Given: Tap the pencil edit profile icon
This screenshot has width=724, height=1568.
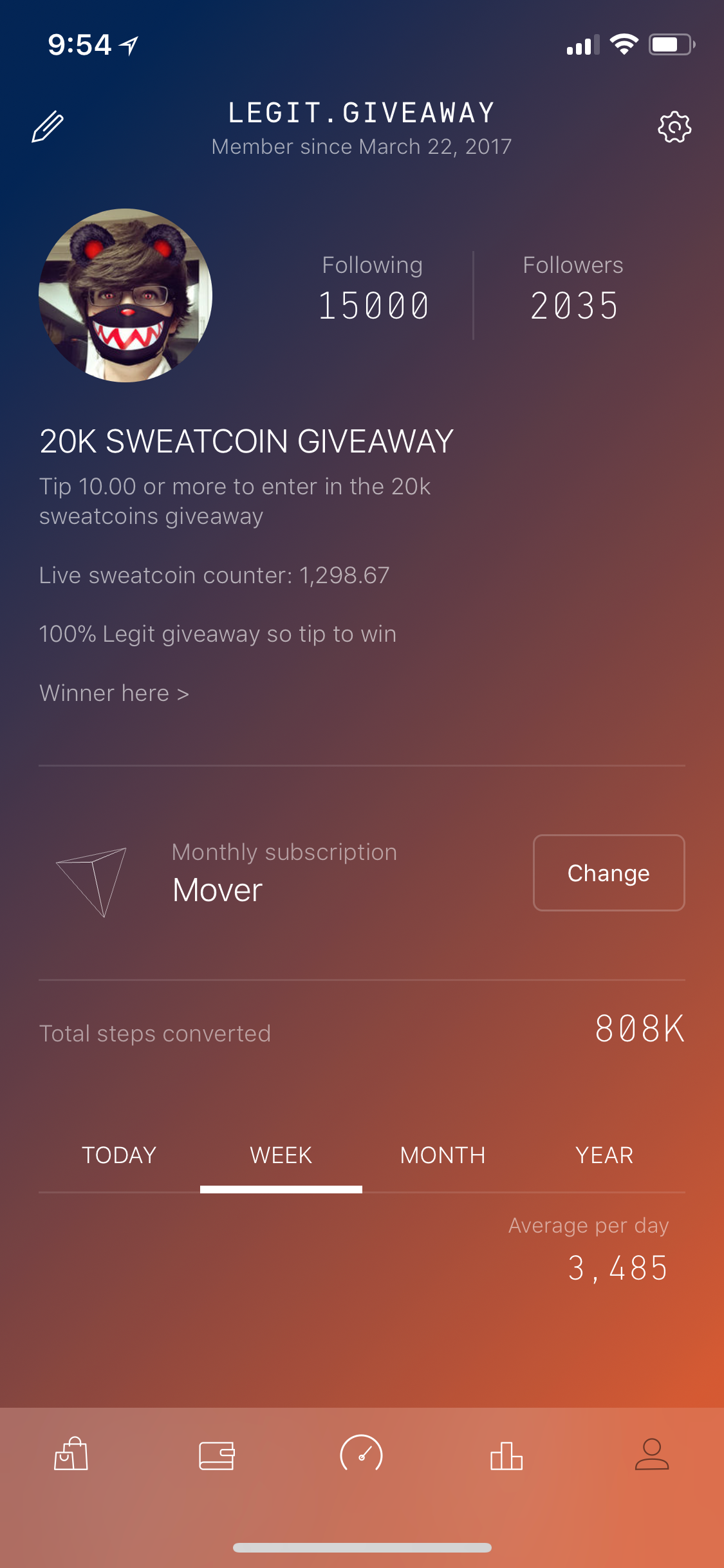Looking at the screenshot, I should (48, 126).
